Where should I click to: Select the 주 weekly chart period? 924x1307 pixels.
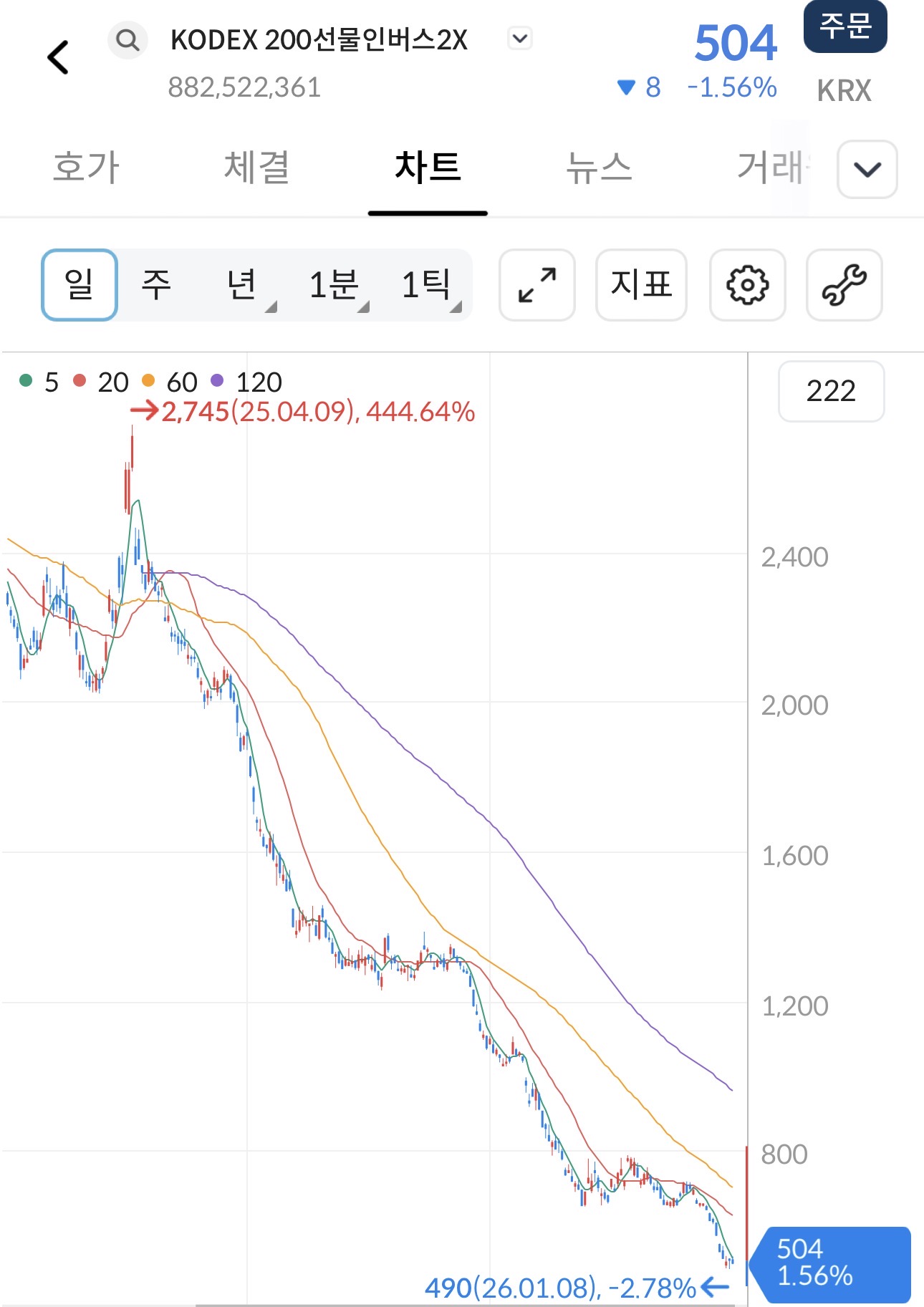pos(156,285)
